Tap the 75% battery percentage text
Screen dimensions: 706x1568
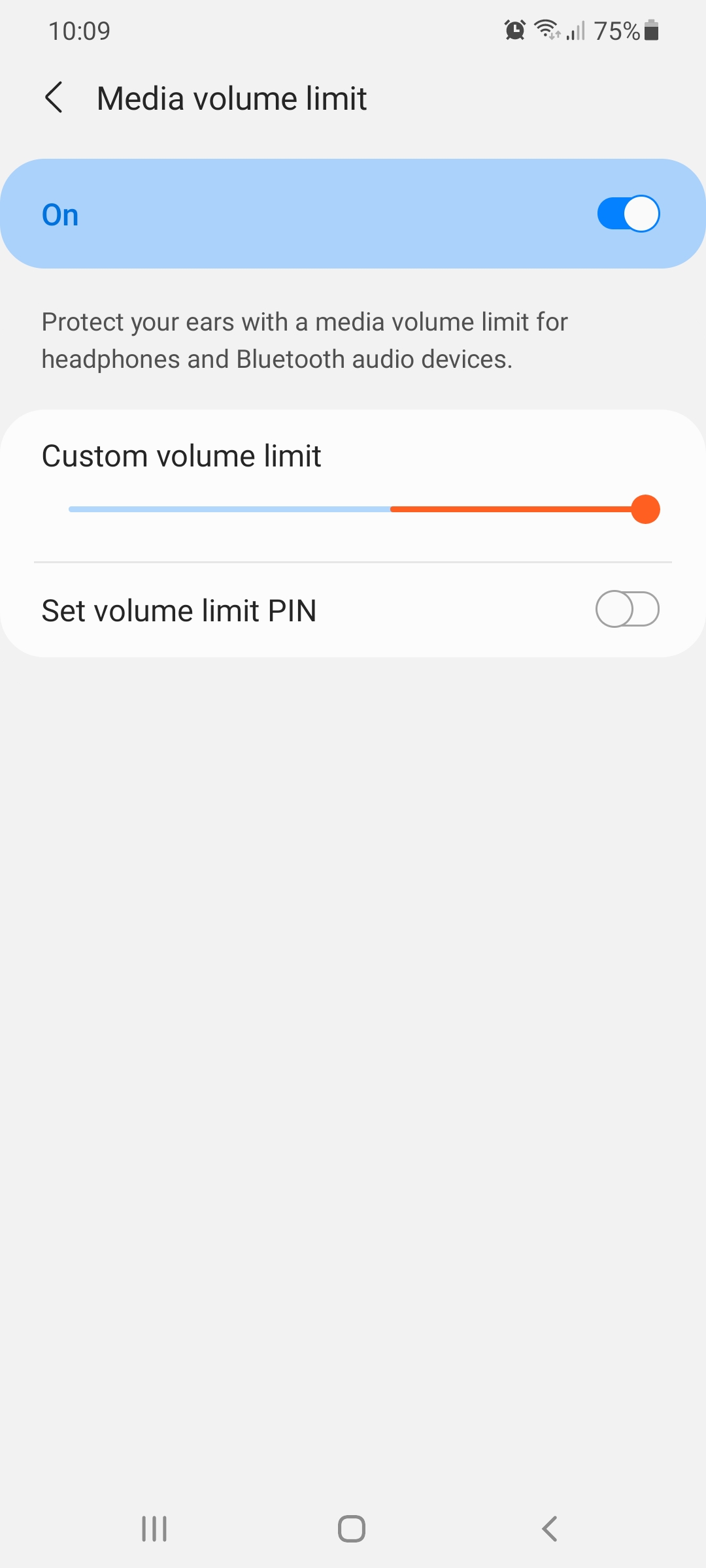(617, 30)
